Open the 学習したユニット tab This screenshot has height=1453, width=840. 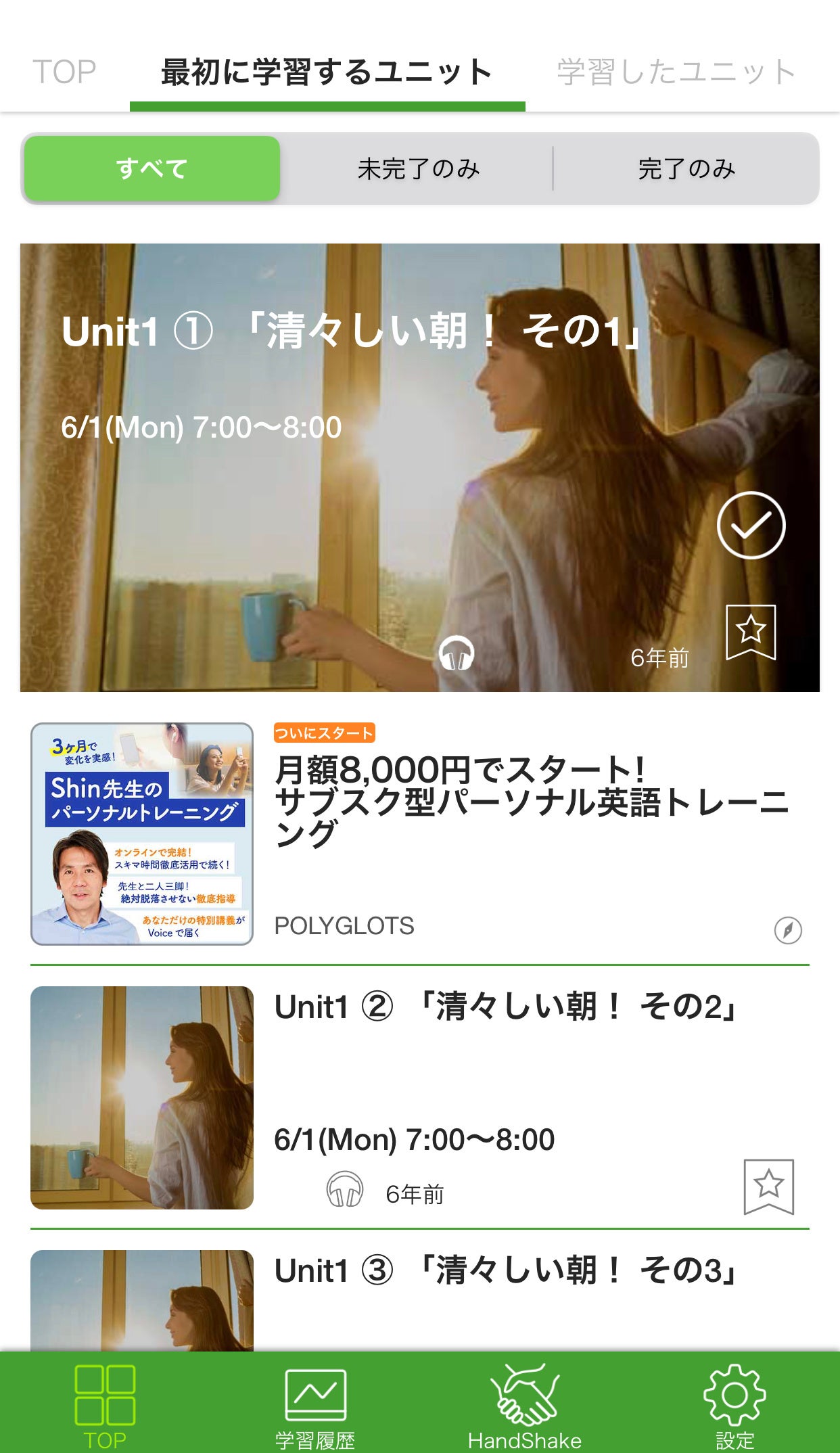pyautogui.click(x=676, y=72)
